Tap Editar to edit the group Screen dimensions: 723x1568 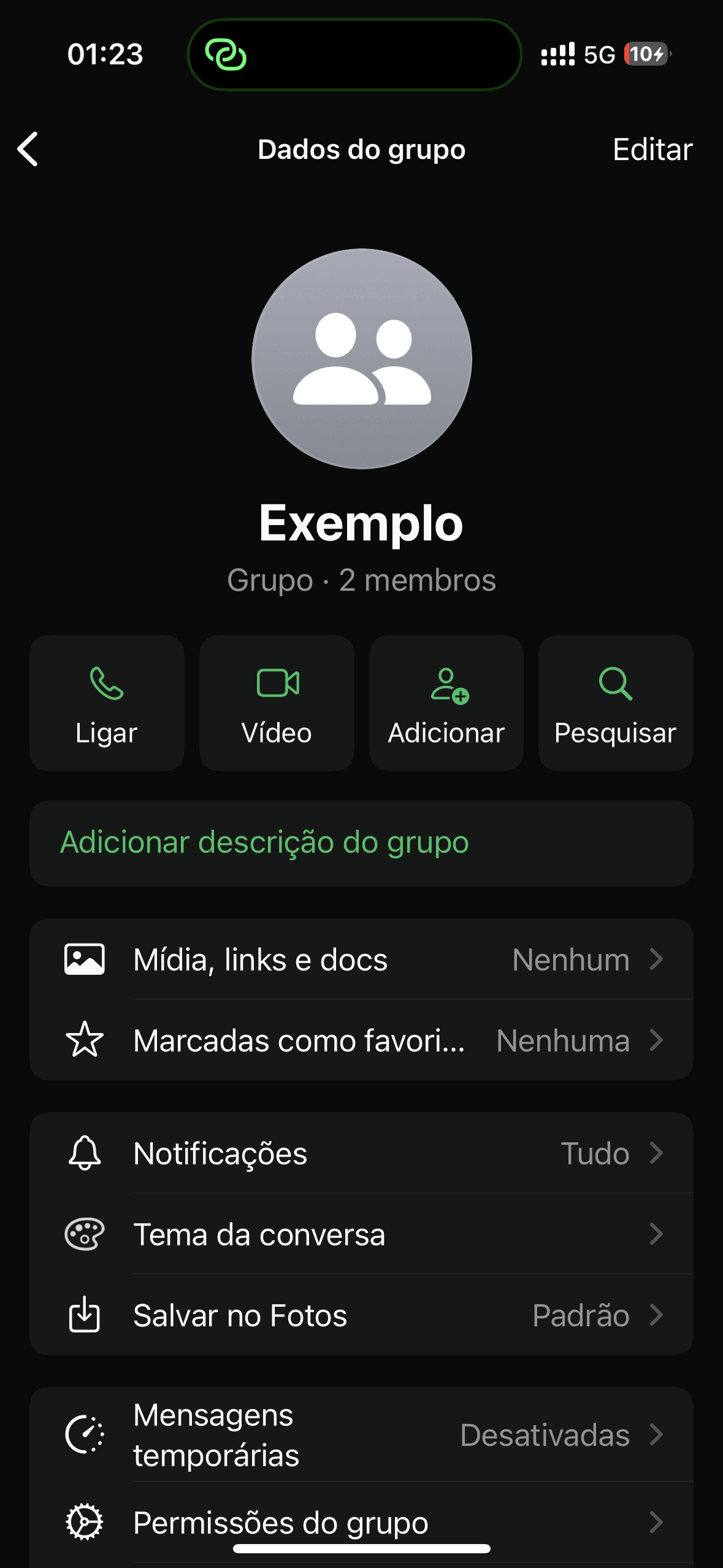pos(652,150)
